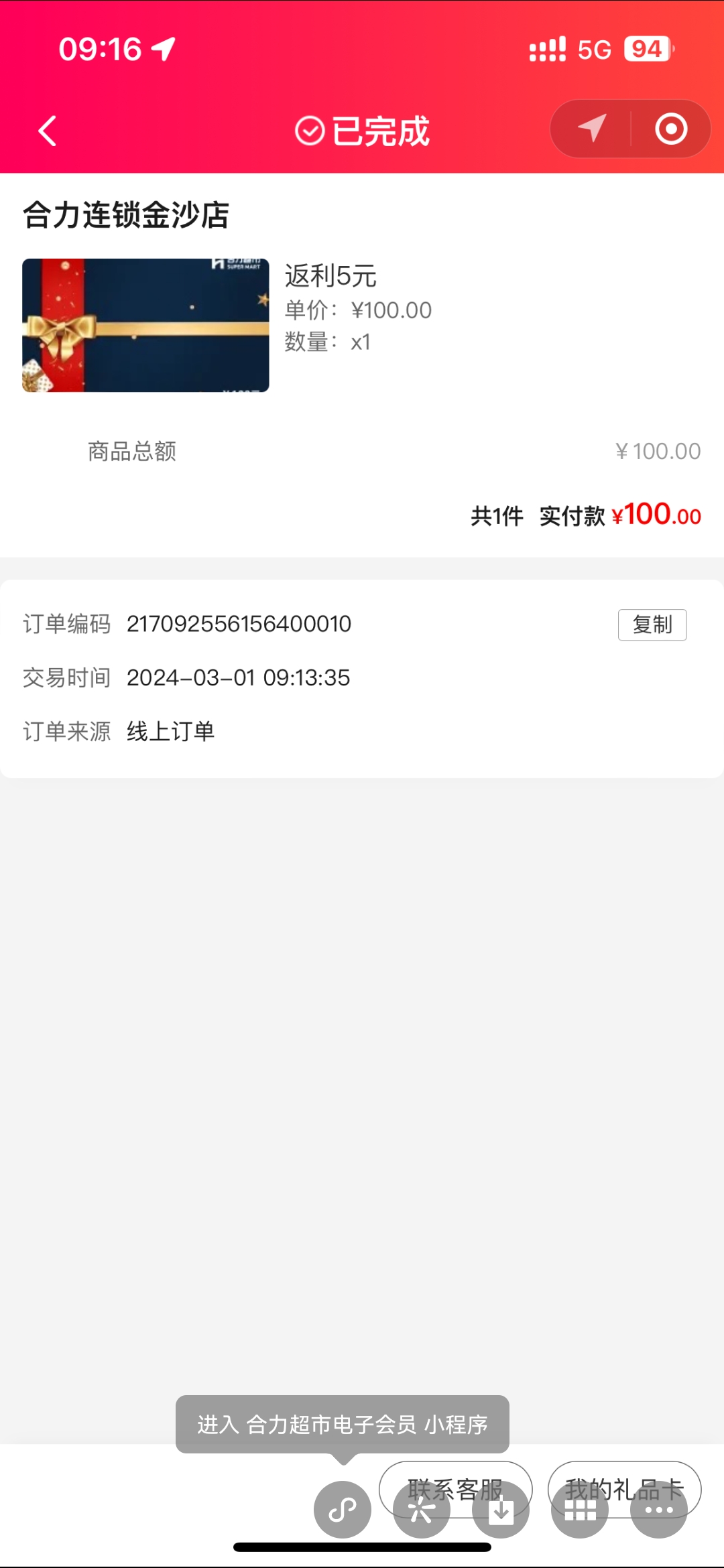Copy the order number with 复制
The width and height of the screenshot is (724, 1568).
click(x=652, y=625)
